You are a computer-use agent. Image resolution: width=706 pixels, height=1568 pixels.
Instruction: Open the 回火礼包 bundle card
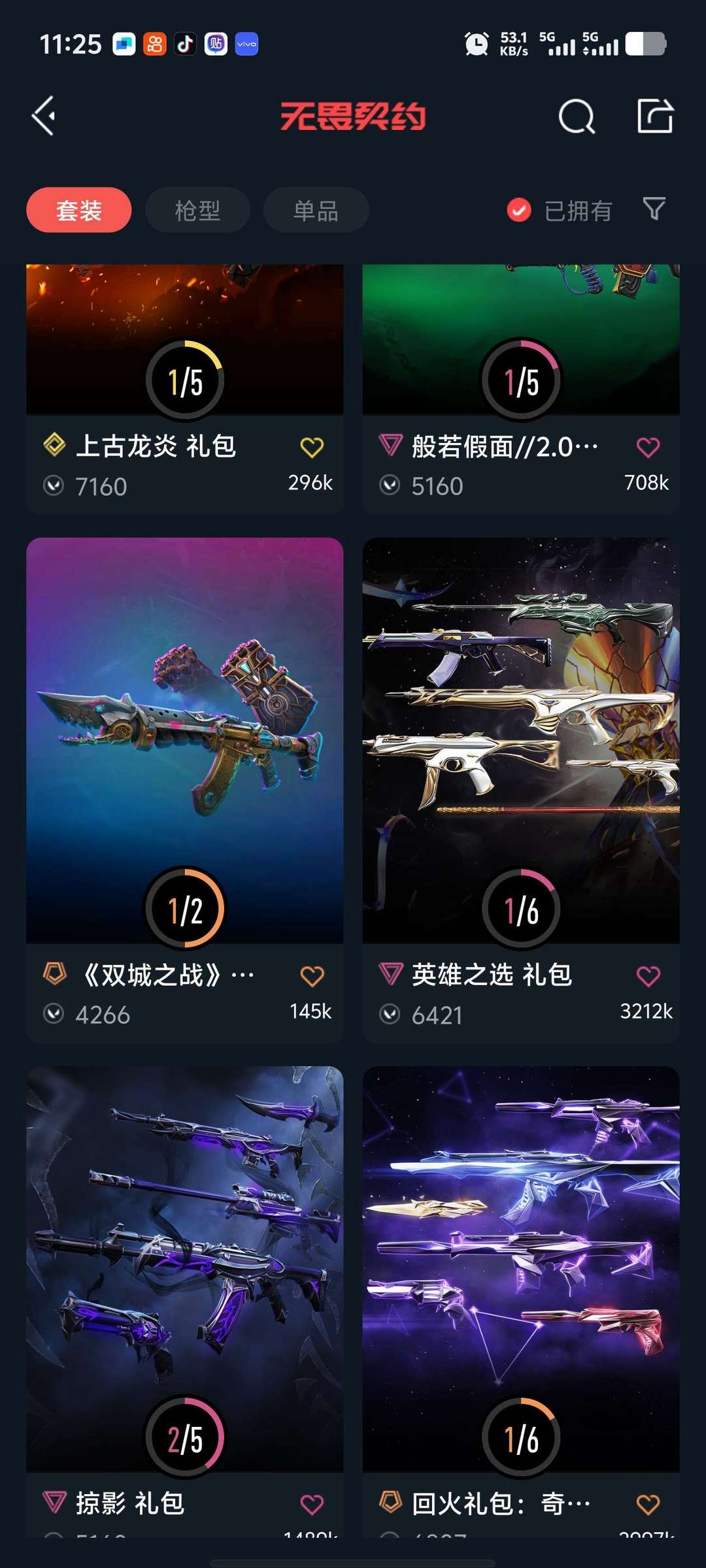[x=521, y=1301]
